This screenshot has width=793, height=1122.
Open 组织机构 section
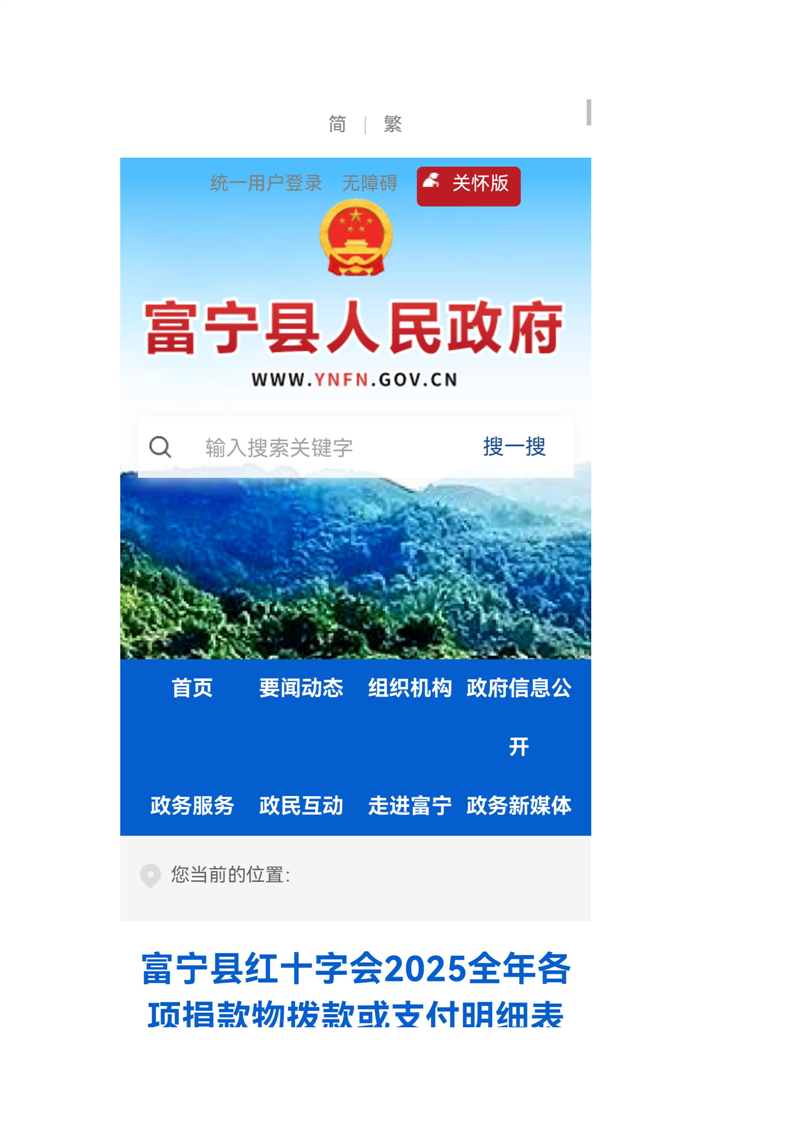click(x=410, y=688)
